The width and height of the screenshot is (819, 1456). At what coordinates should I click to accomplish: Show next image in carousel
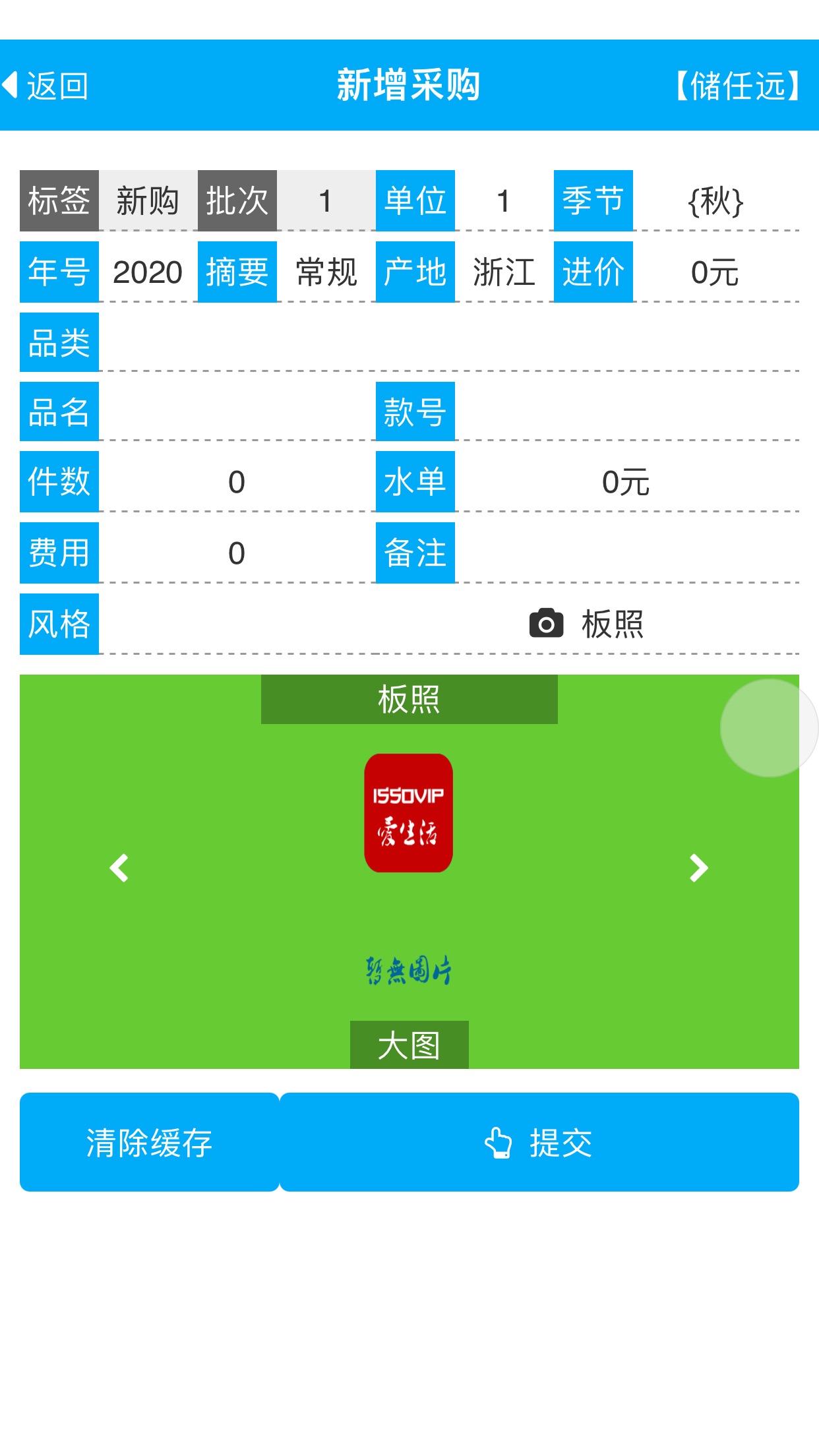699,868
